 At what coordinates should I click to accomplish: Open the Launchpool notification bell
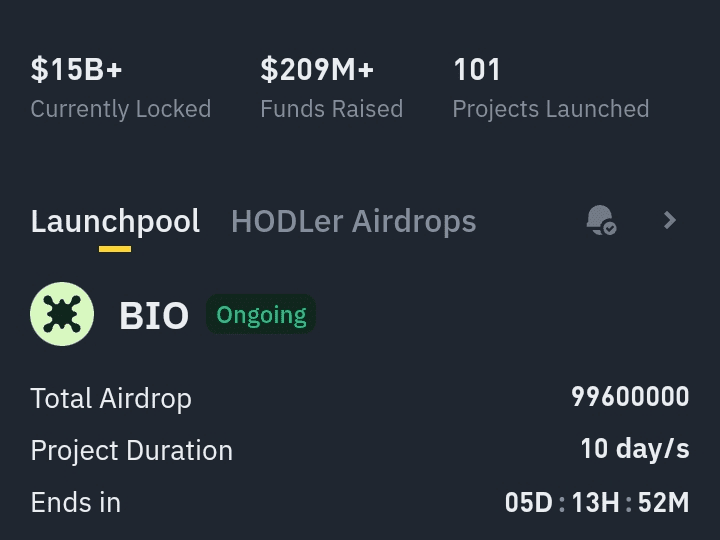coord(600,220)
